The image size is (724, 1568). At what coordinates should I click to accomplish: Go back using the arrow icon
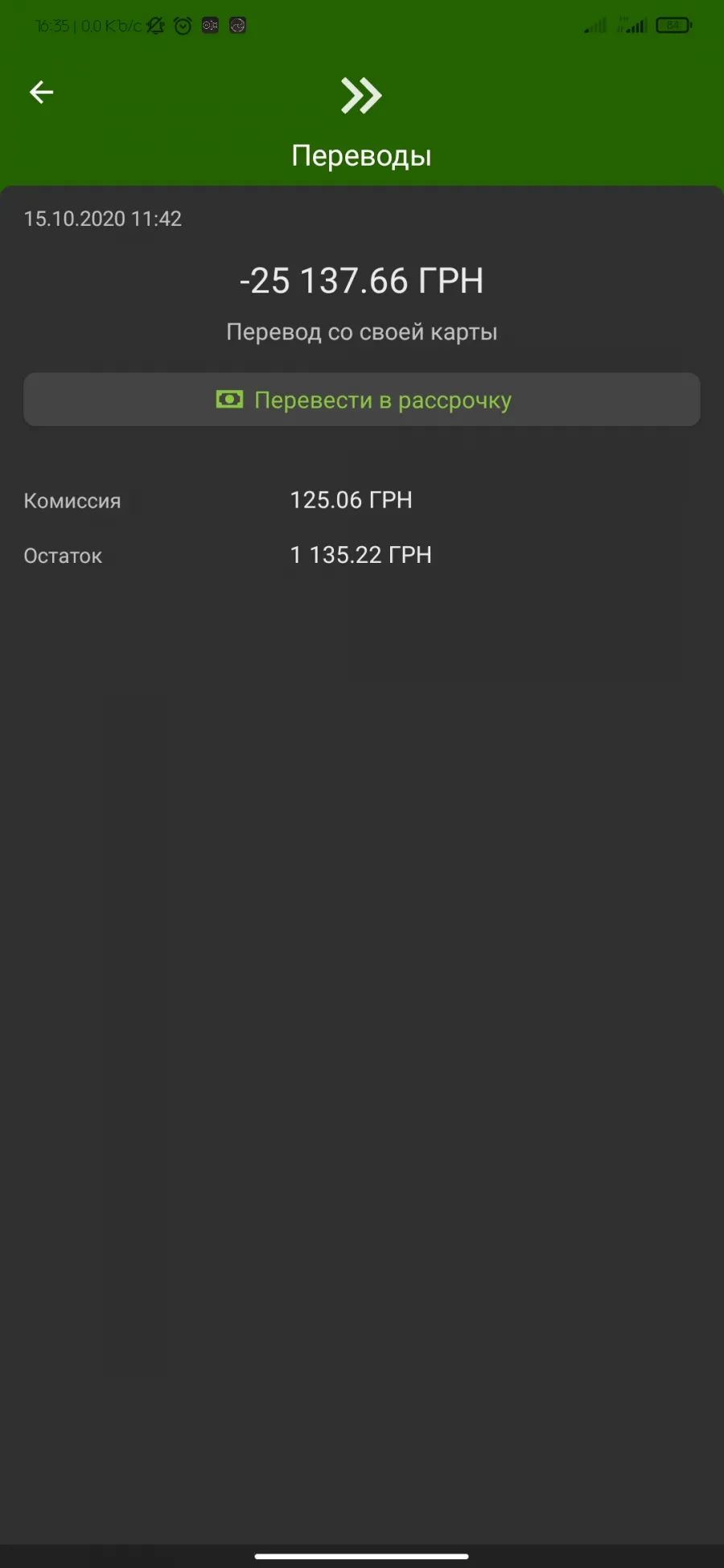pos(41,92)
